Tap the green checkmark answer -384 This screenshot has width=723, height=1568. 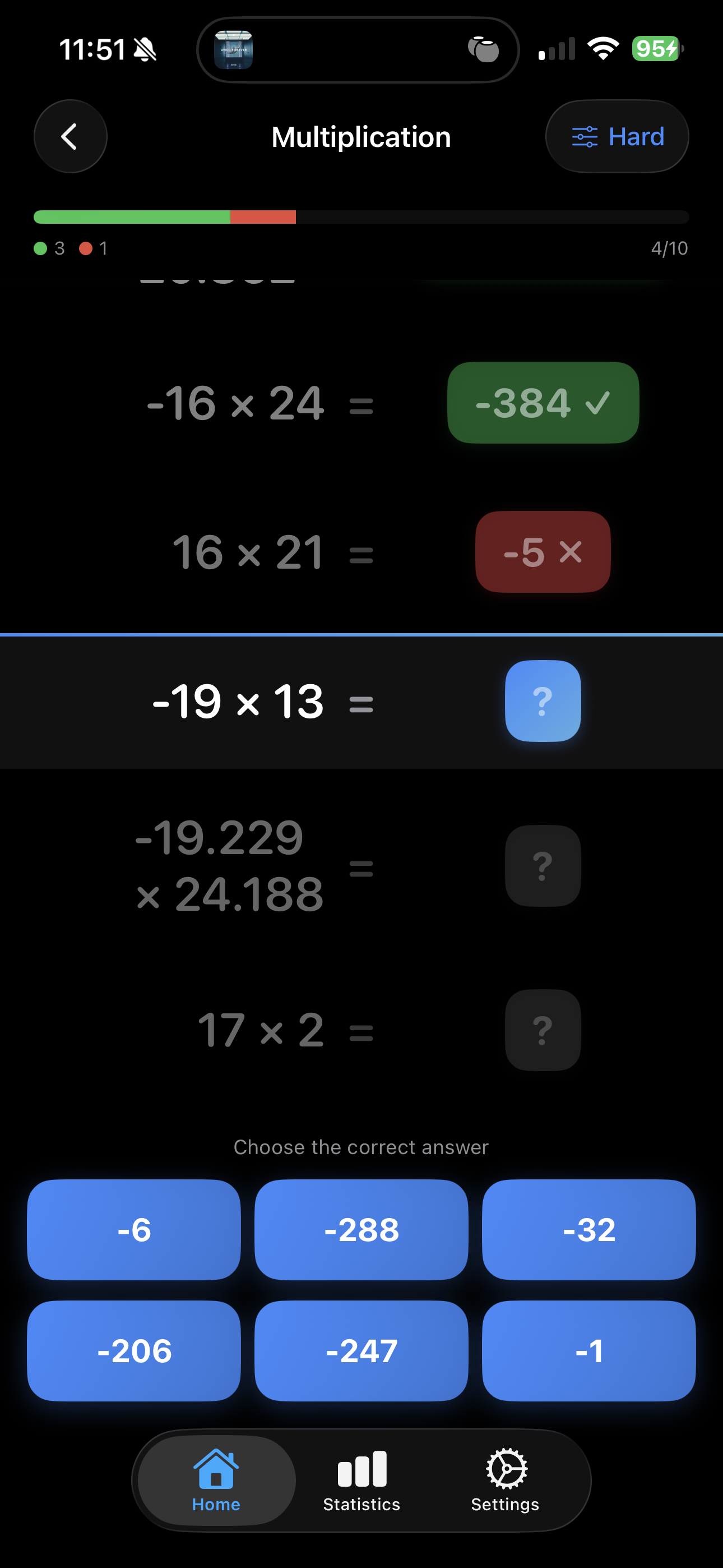543,402
